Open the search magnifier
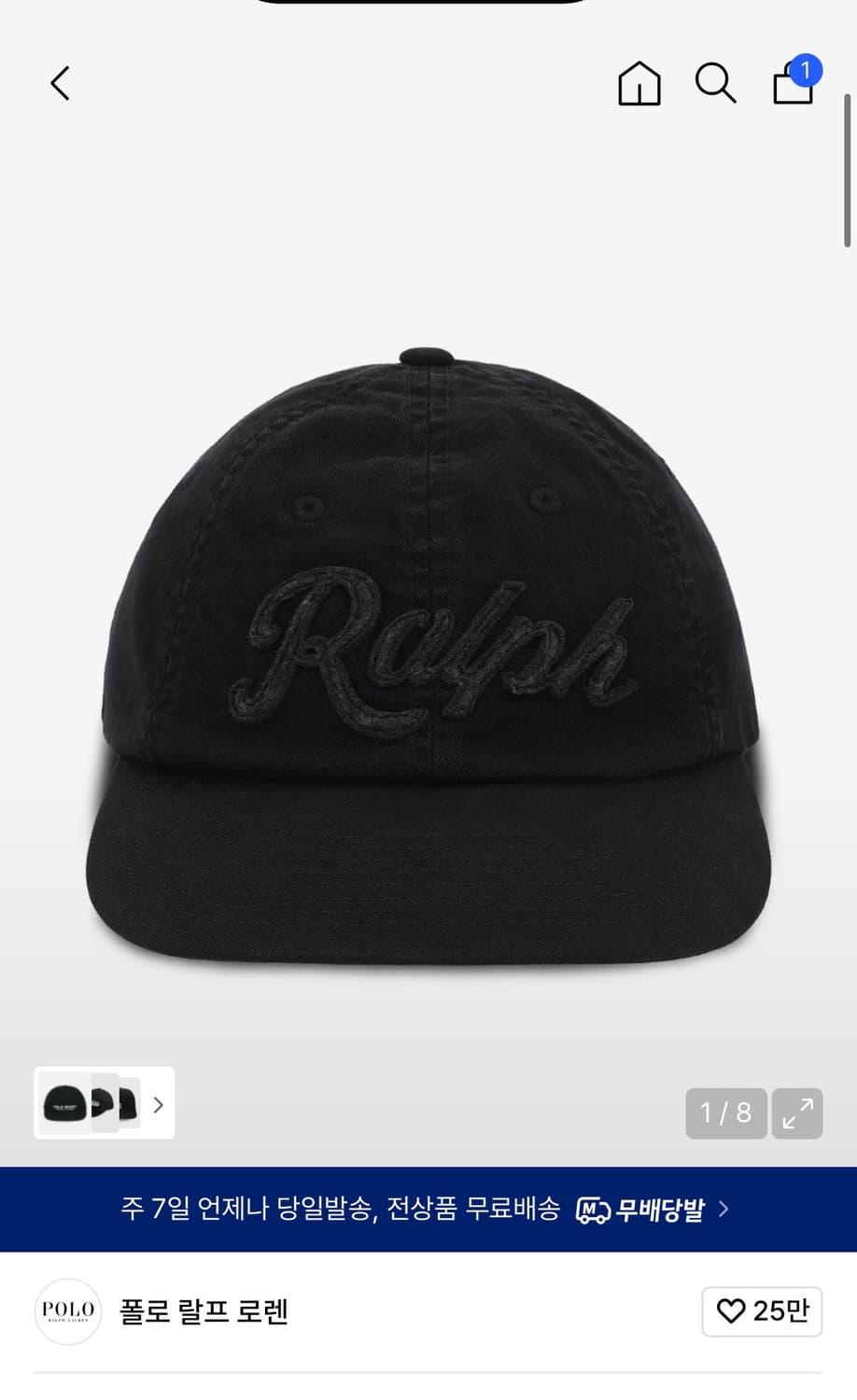Image resolution: width=857 pixels, height=1400 pixels. (x=716, y=83)
